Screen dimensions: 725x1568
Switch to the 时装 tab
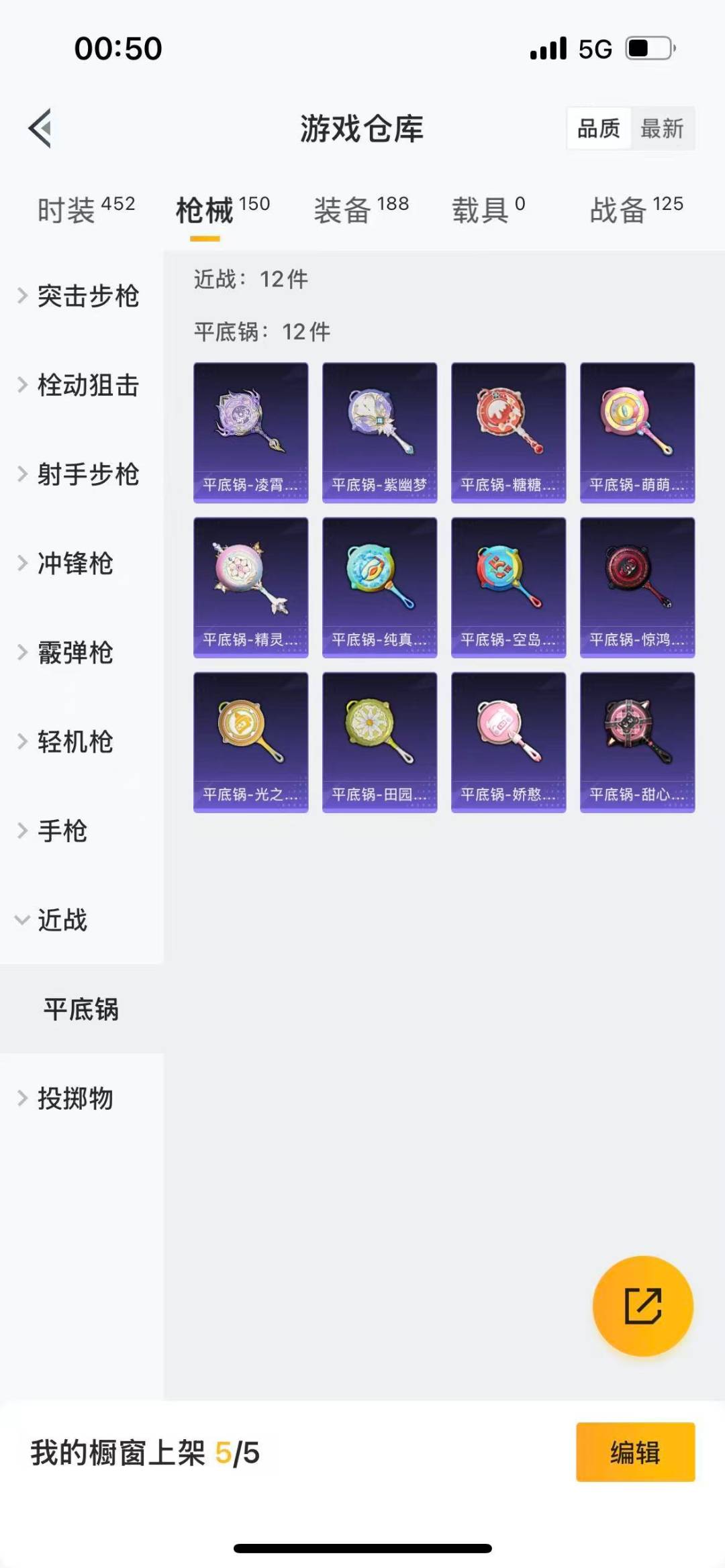86,210
